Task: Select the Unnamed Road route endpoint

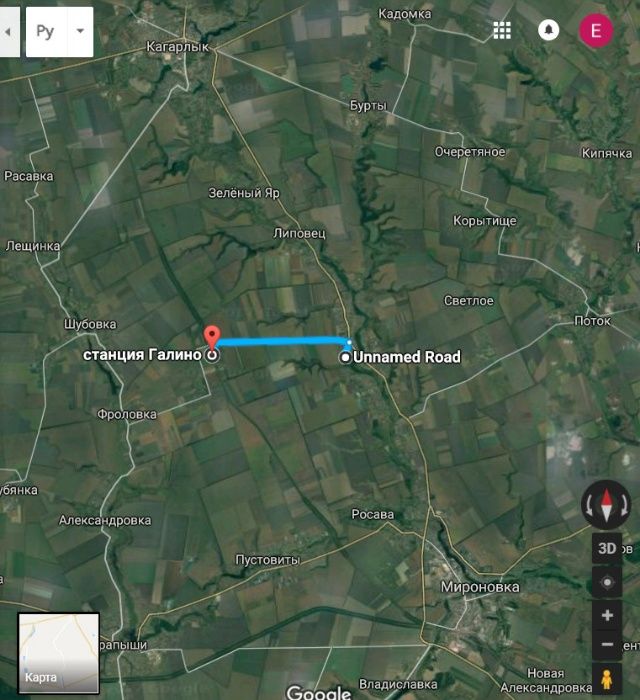Action: coord(346,357)
